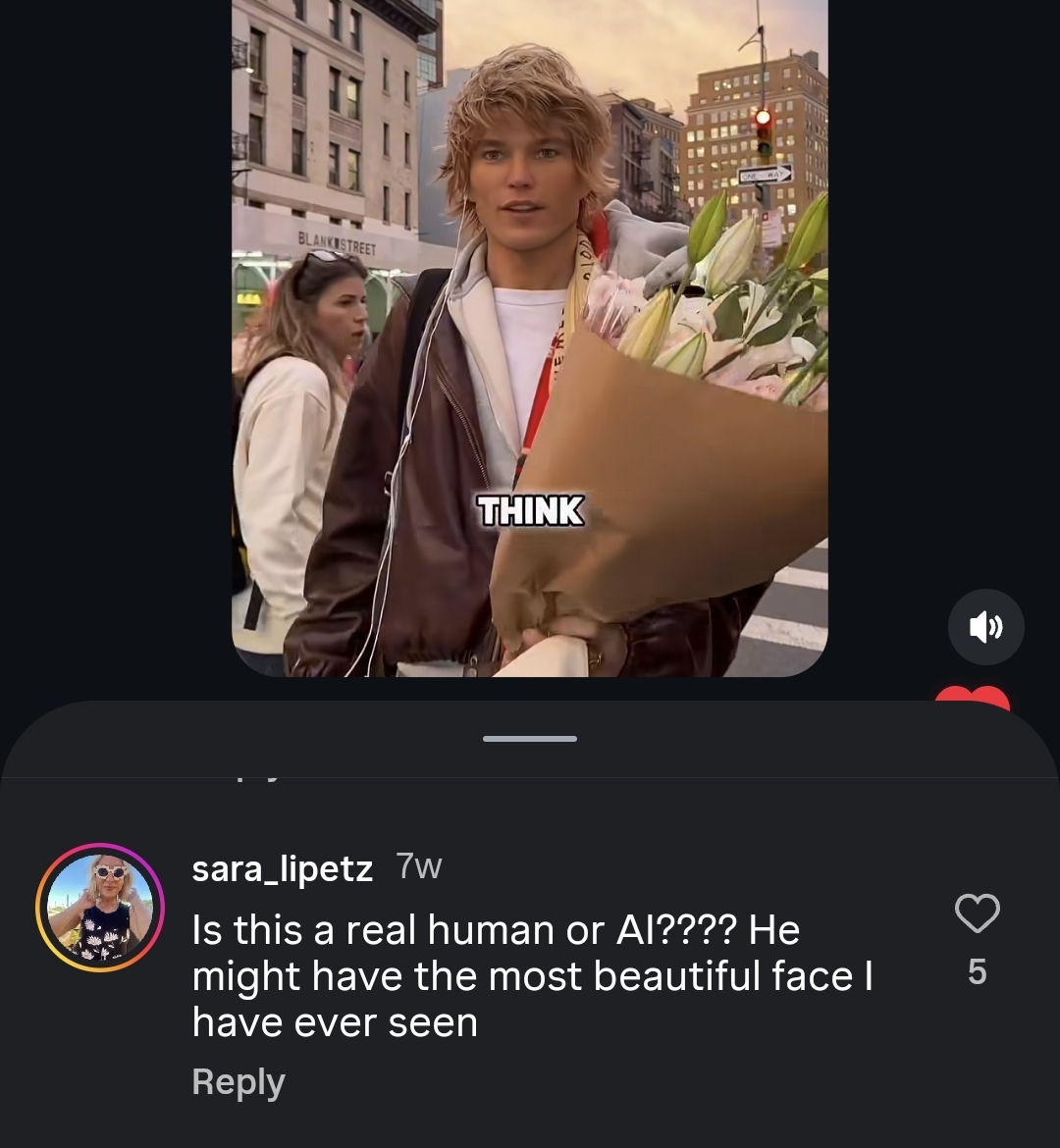The image size is (1060, 1148).
Task: Tap the comment sheet drag handle
Action: pos(530,738)
